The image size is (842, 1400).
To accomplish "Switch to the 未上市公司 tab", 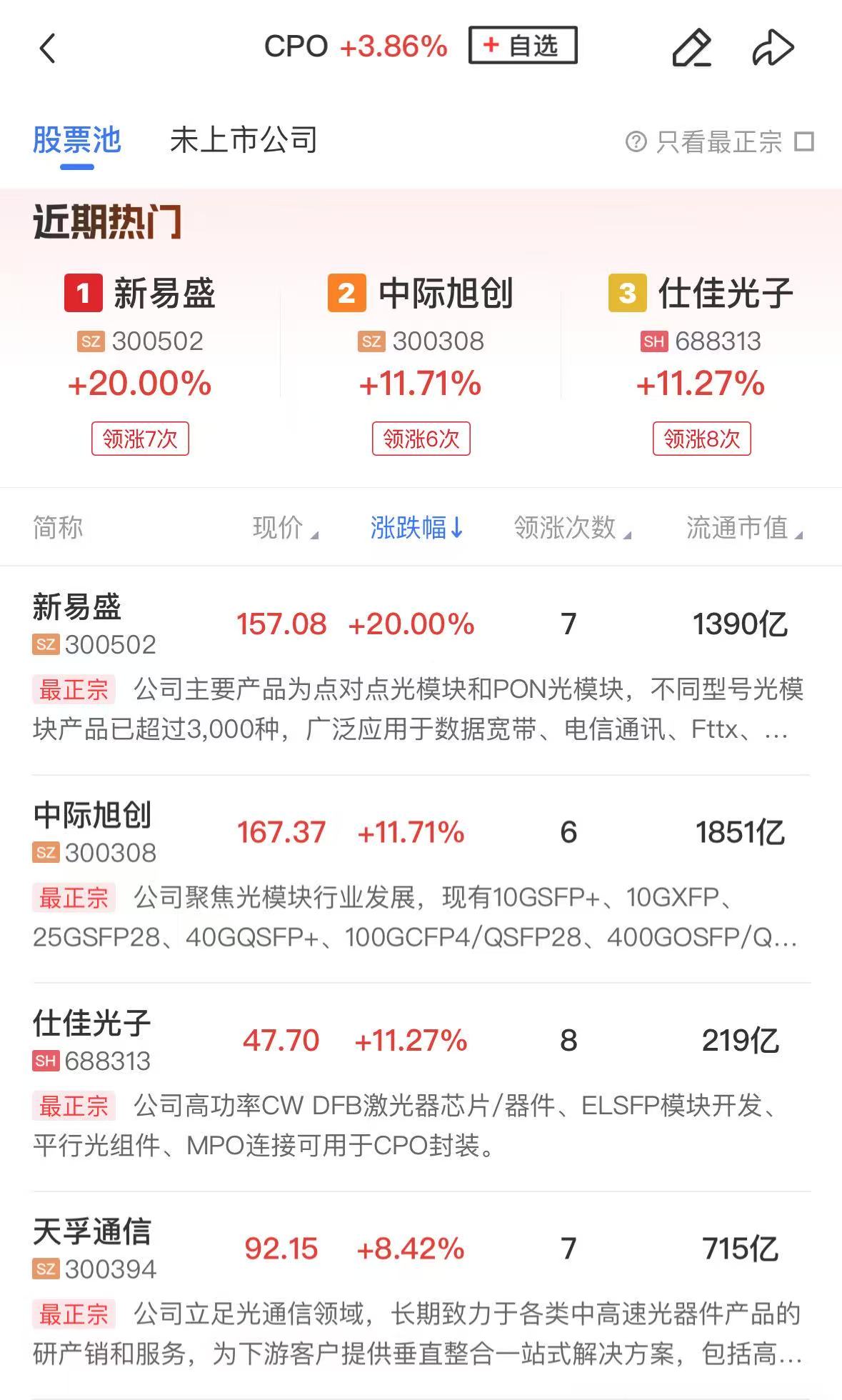I will click(x=244, y=140).
